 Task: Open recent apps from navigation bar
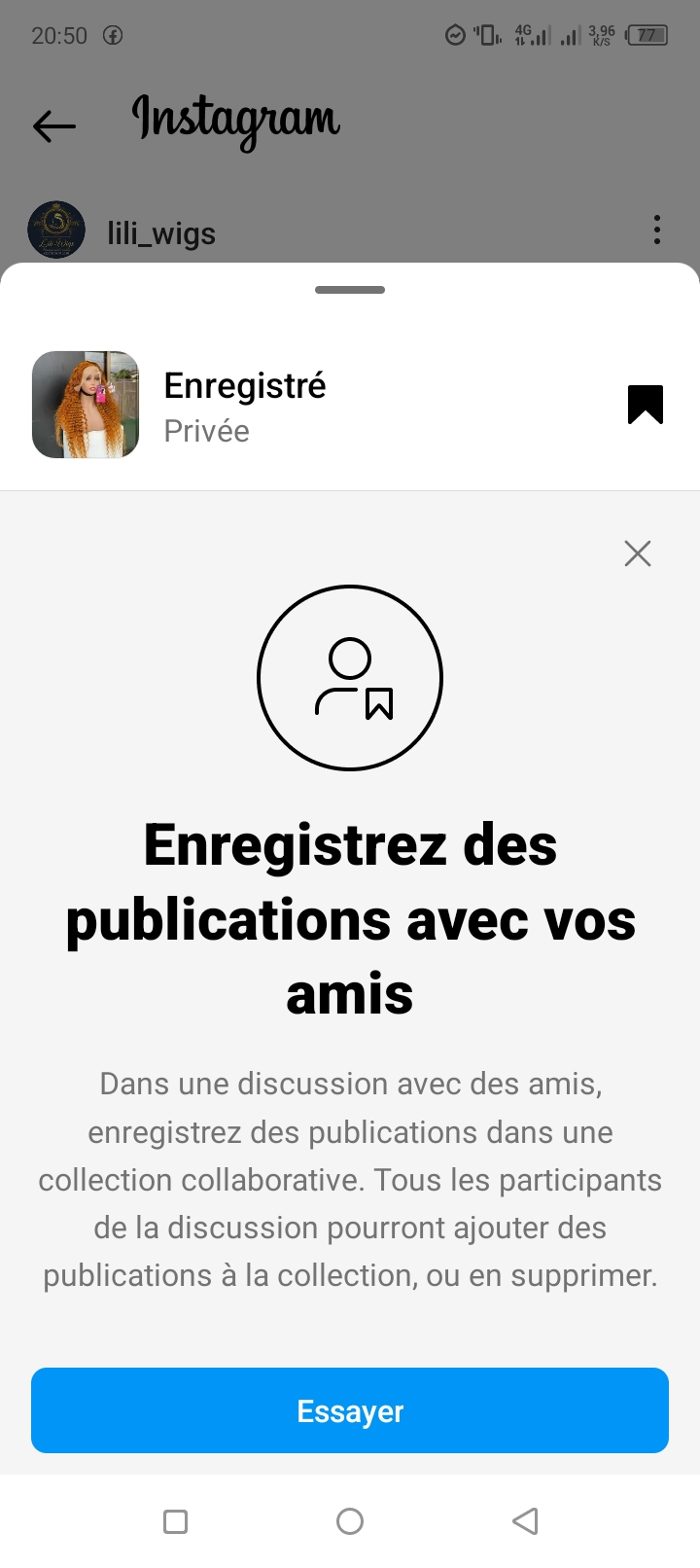click(176, 1521)
